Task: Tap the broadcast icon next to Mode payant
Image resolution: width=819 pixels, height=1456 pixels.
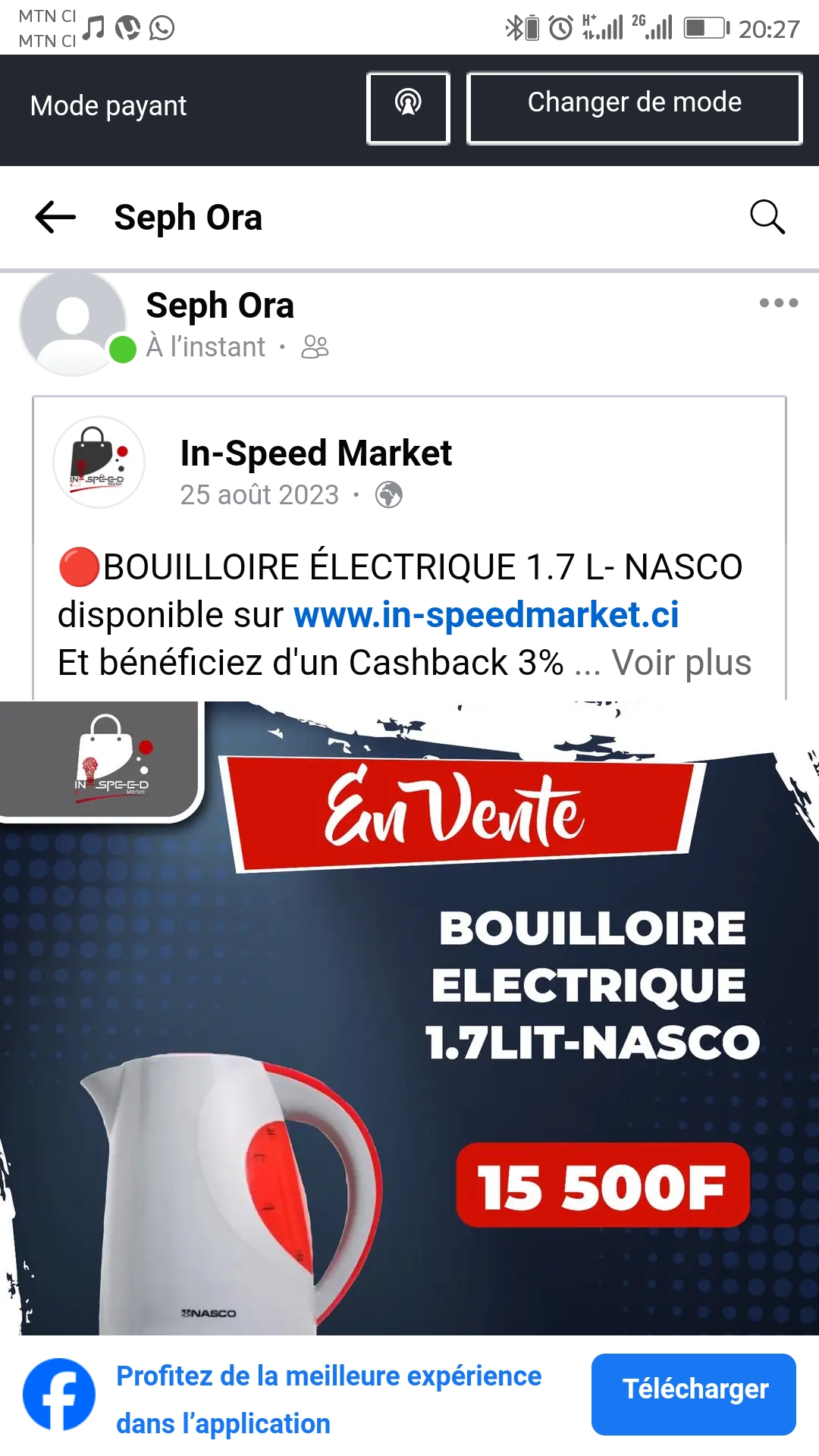Action: [408, 108]
